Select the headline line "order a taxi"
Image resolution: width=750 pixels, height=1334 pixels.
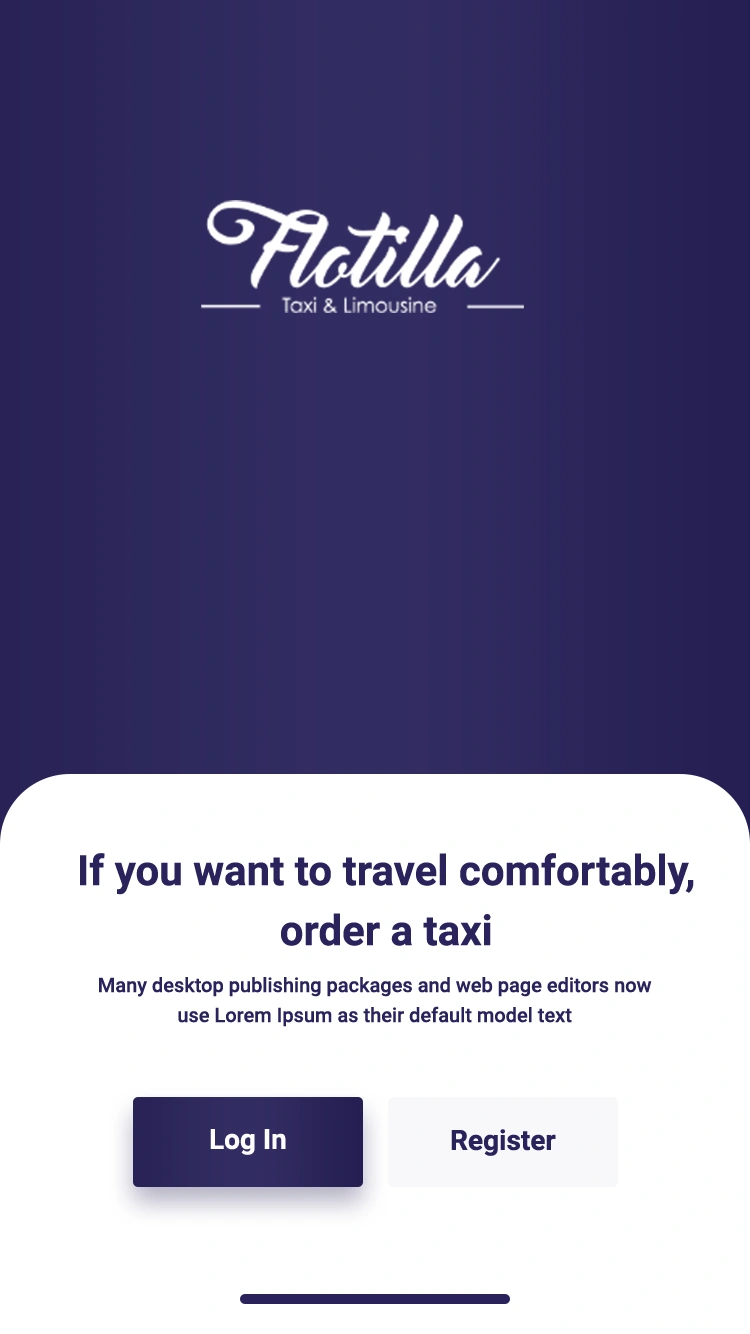pyautogui.click(x=385, y=930)
